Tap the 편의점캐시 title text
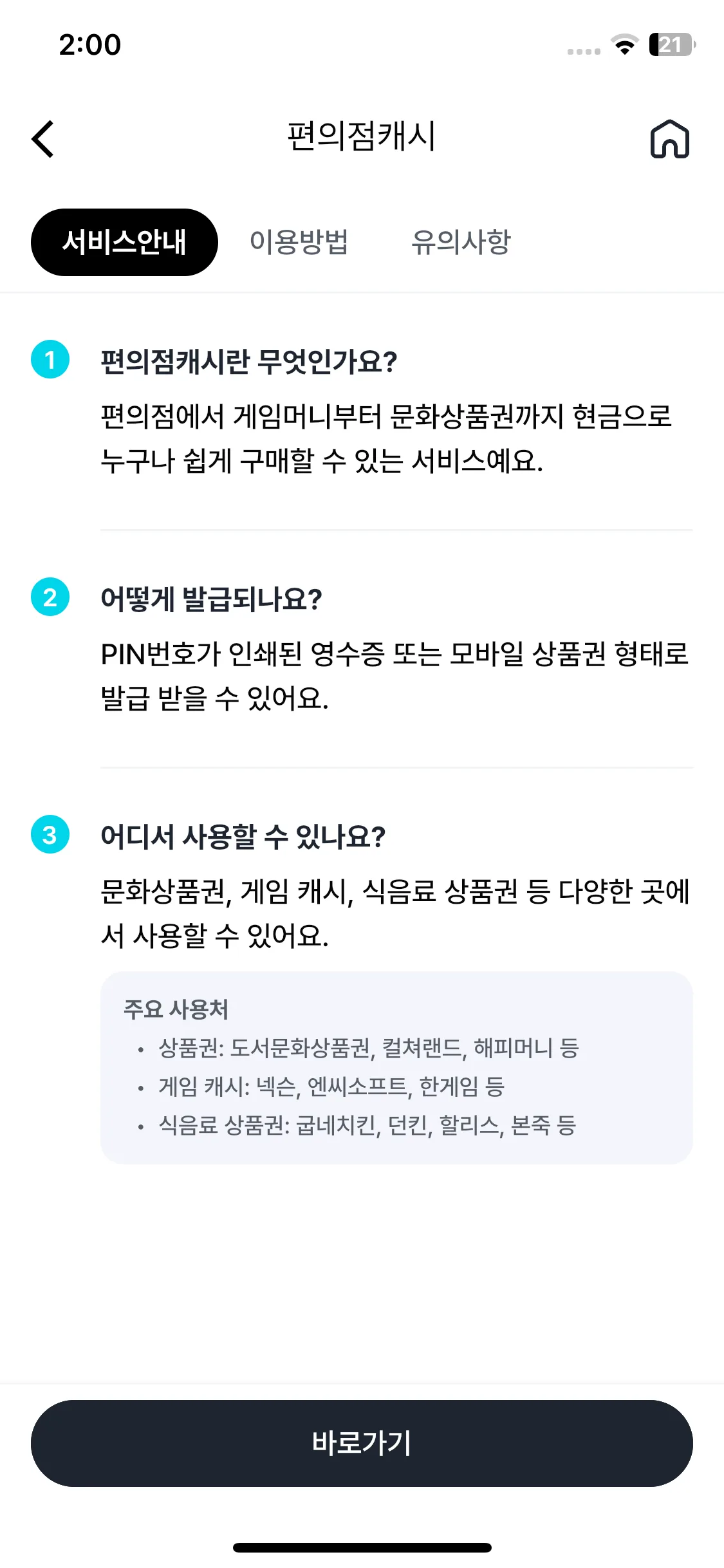 coord(362,138)
